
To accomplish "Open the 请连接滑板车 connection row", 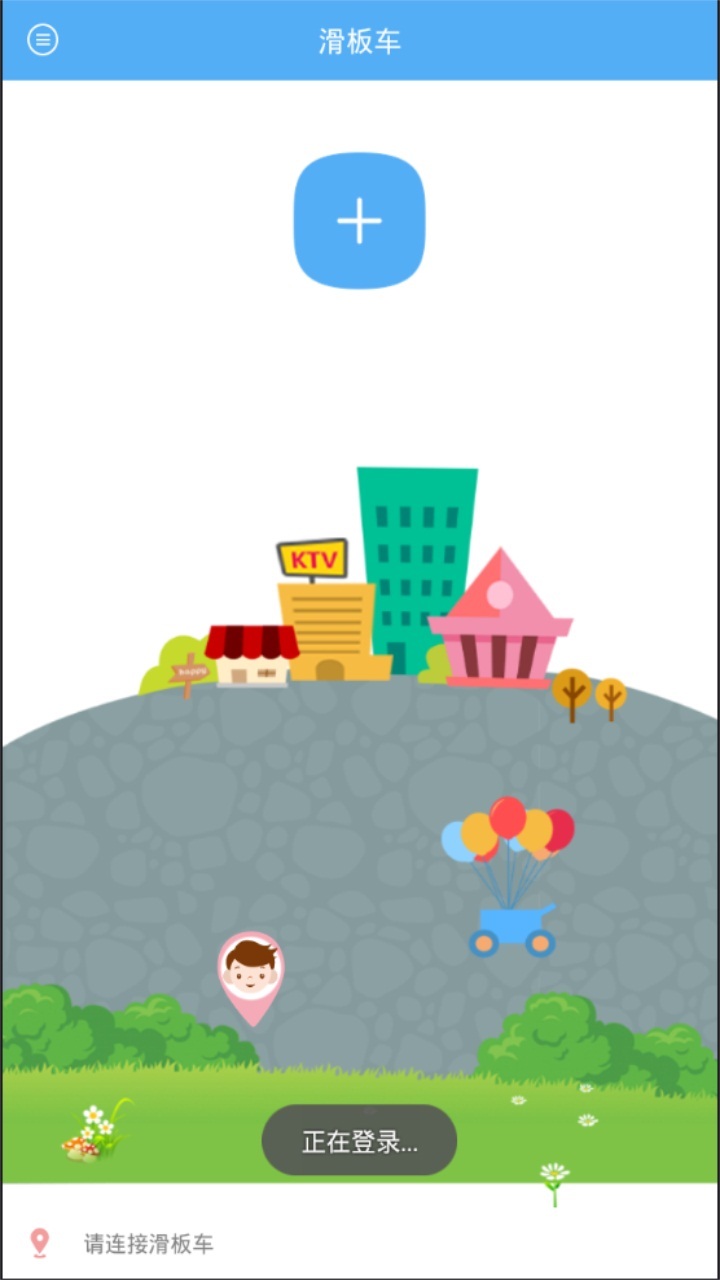I will click(360, 1243).
